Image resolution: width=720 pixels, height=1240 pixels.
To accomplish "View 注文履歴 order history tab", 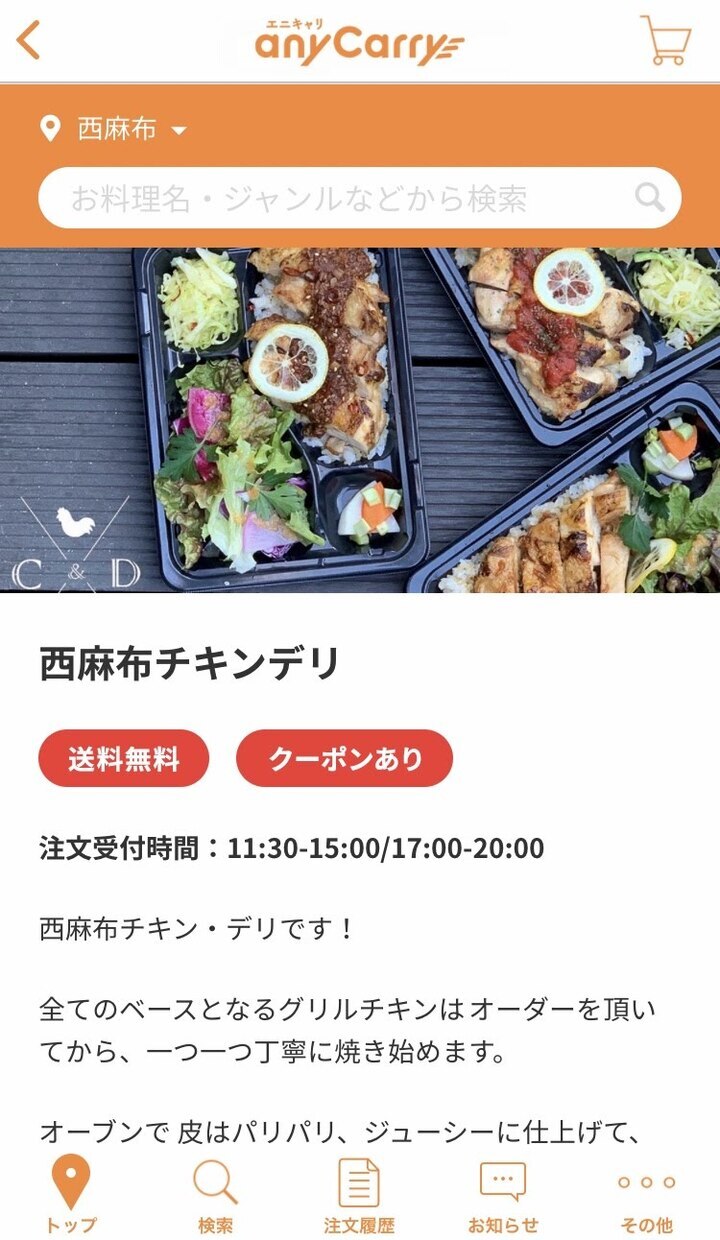I will tap(359, 1195).
